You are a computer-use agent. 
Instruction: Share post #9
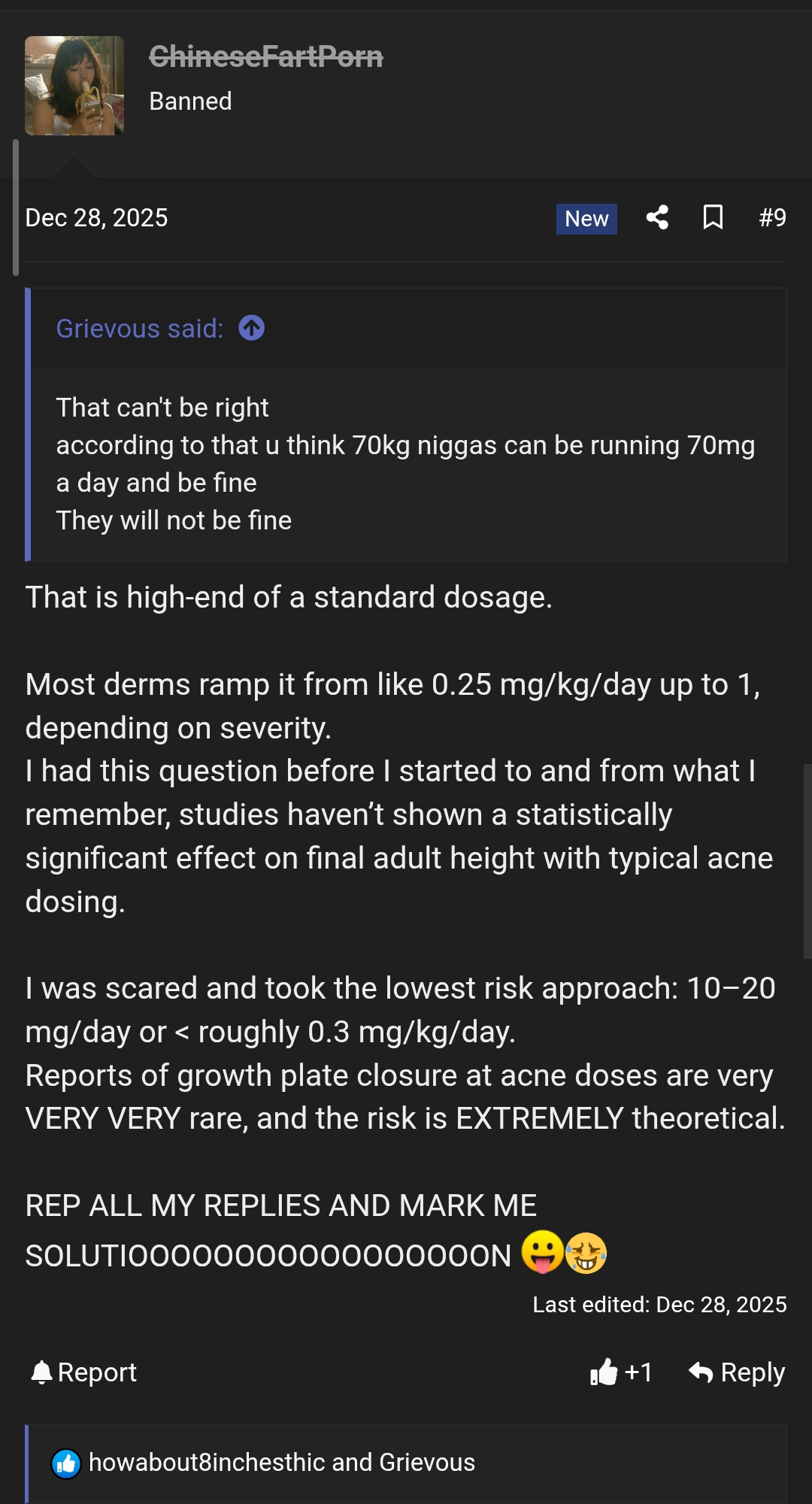pyautogui.click(x=657, y=218)
